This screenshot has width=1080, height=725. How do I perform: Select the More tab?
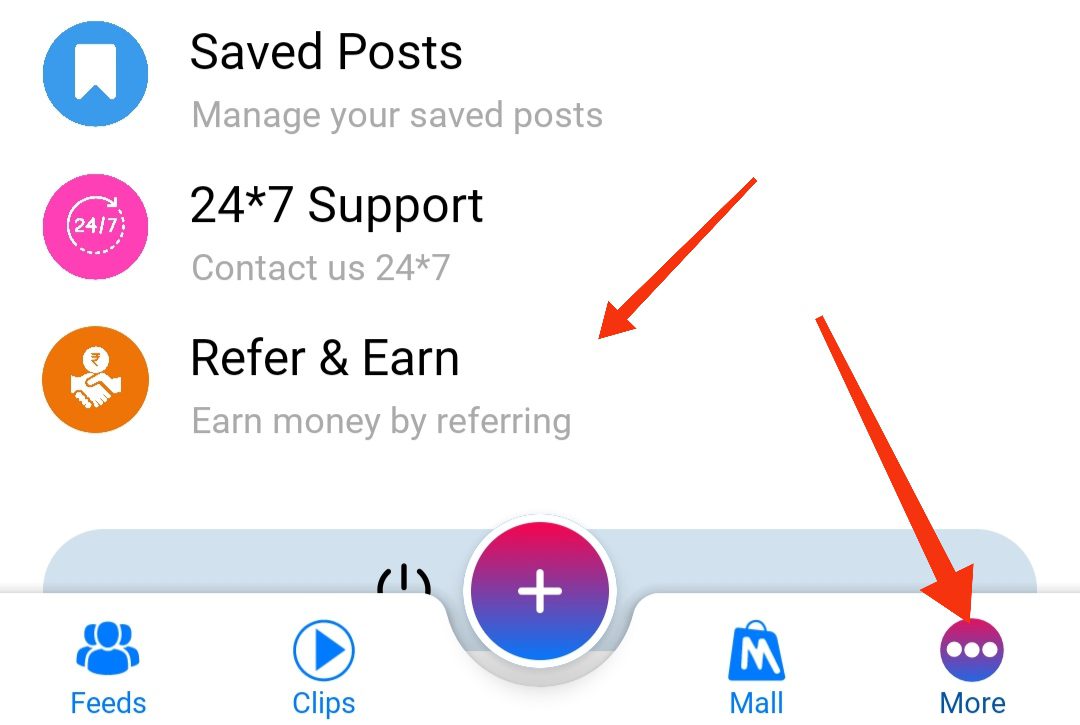[972, 666]
